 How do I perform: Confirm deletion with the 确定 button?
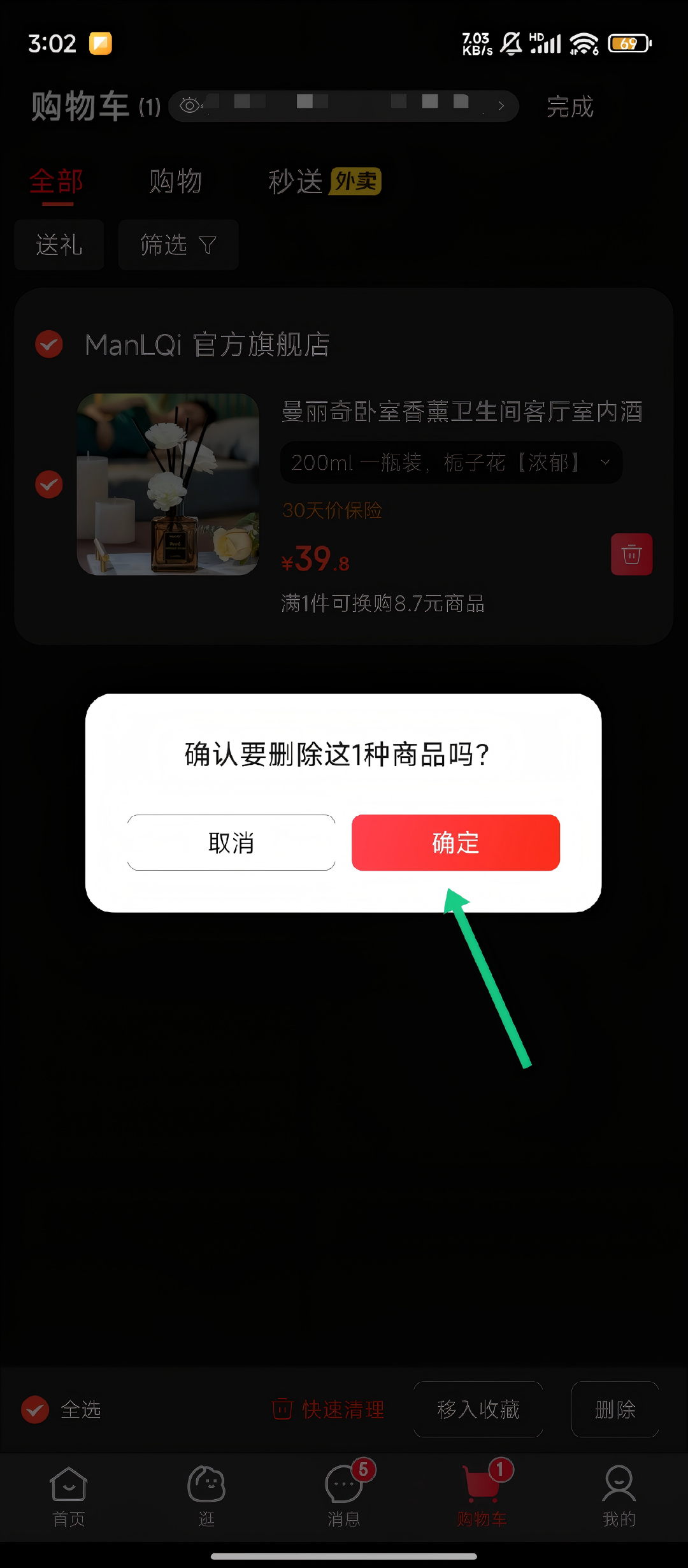pyautogui.click(x=455, y=843)
